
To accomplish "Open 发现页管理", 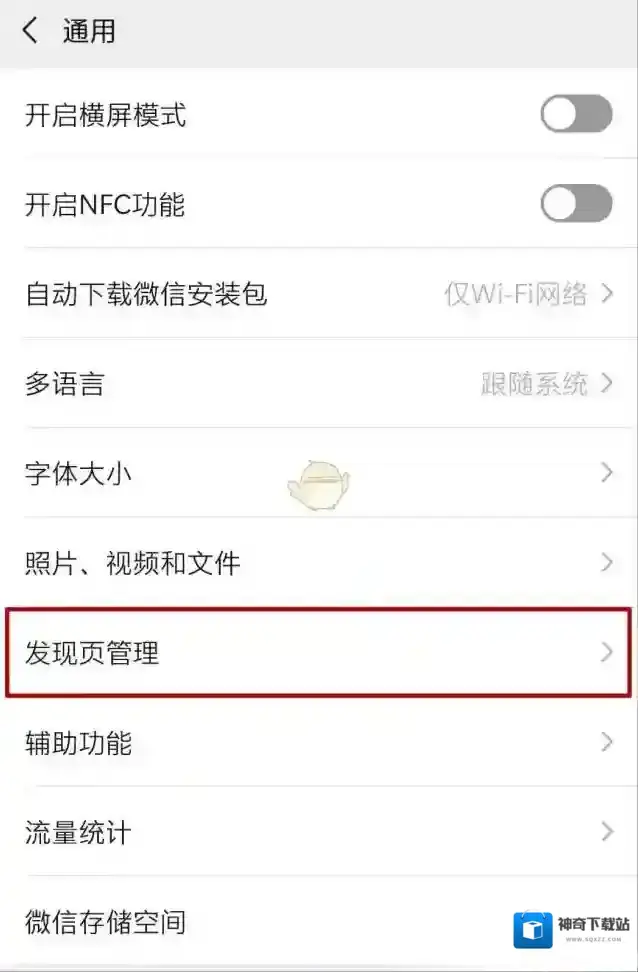I will pos(319,653).
